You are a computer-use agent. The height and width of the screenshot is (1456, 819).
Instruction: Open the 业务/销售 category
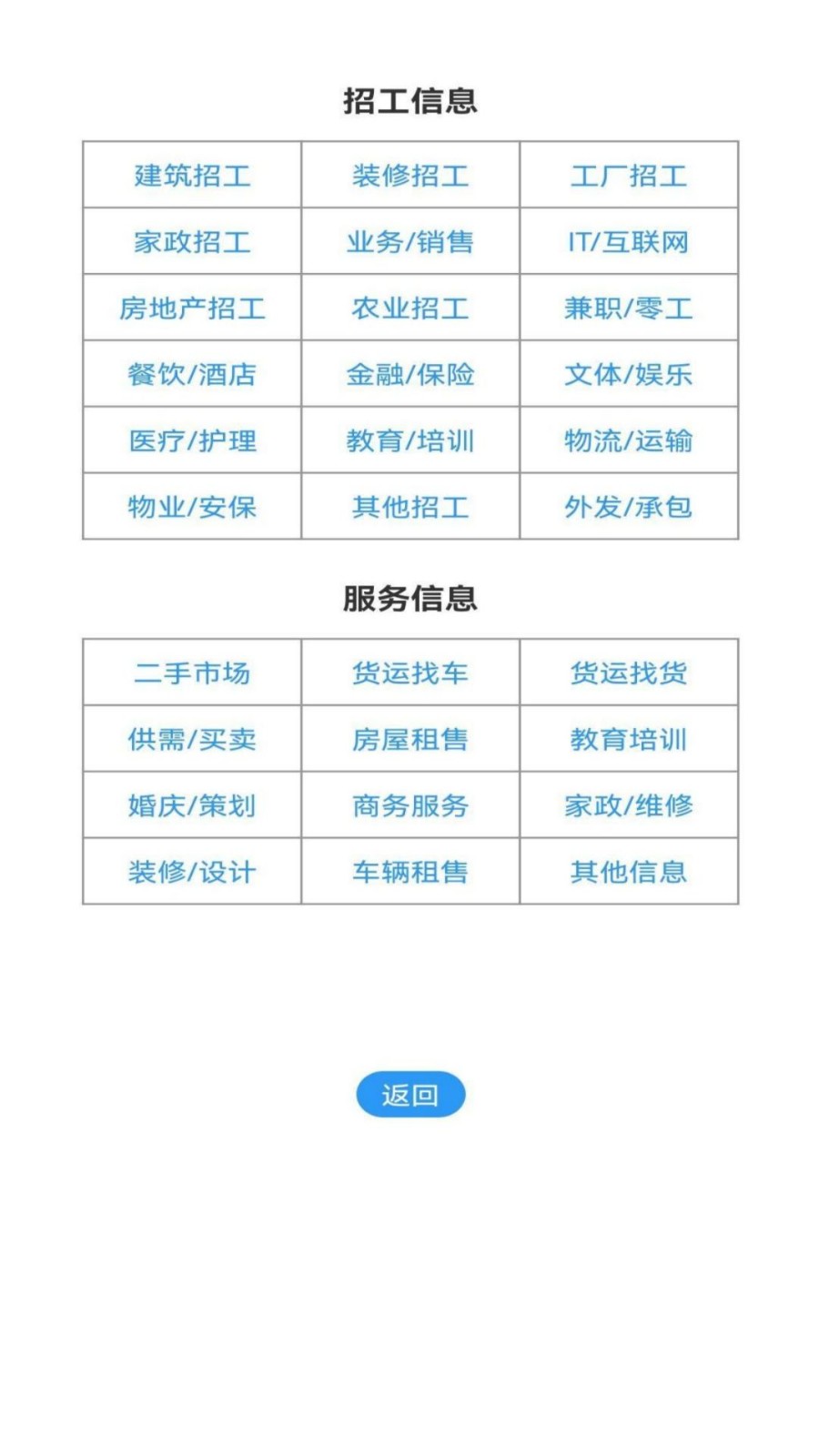point(410,240)
